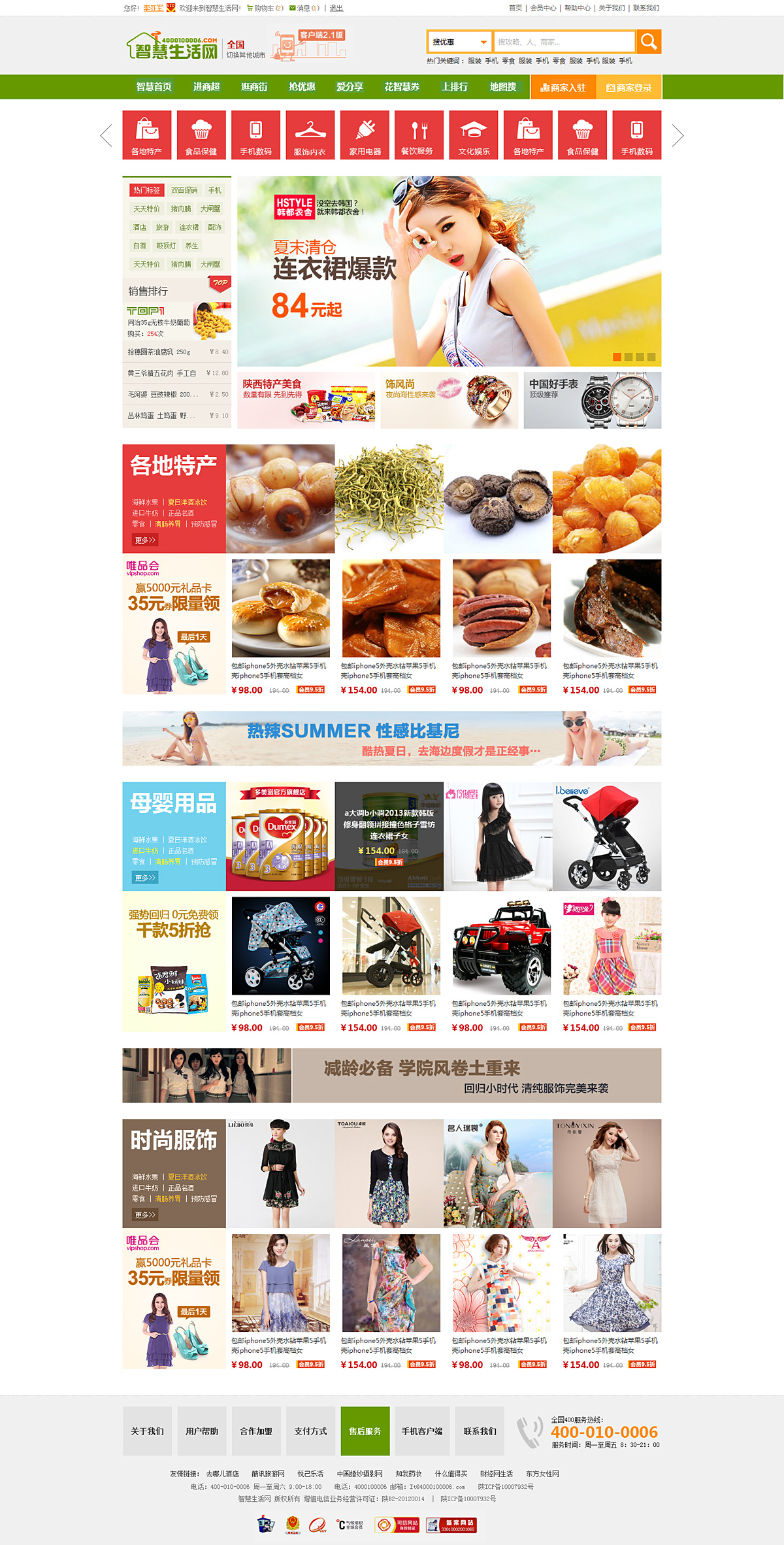
Task: Tap the 退出 logout link
Action: (x=336, y=8)
